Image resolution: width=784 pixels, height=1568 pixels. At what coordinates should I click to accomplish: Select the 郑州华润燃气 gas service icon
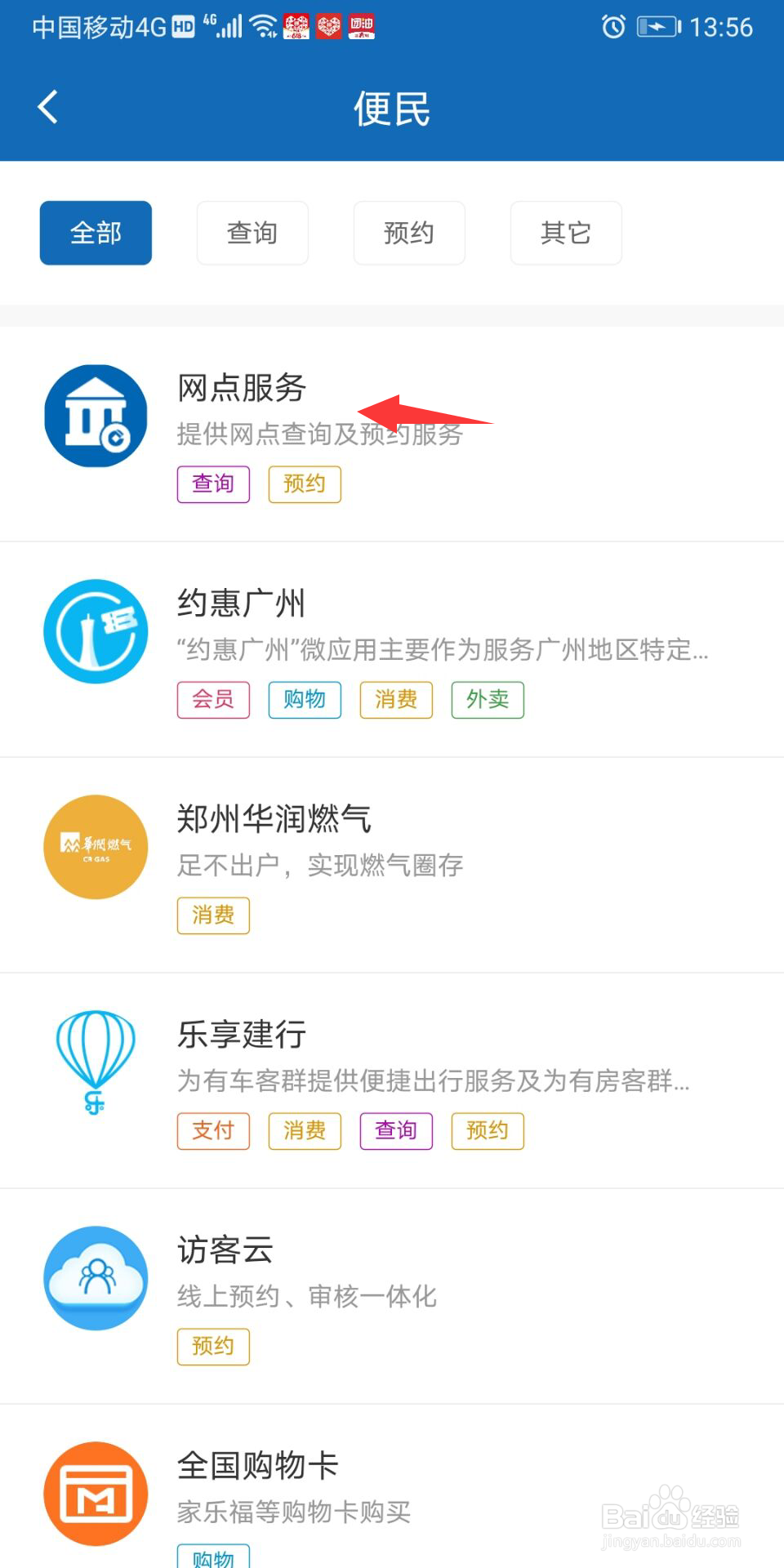pyautogui.click(x=95, y=848)
